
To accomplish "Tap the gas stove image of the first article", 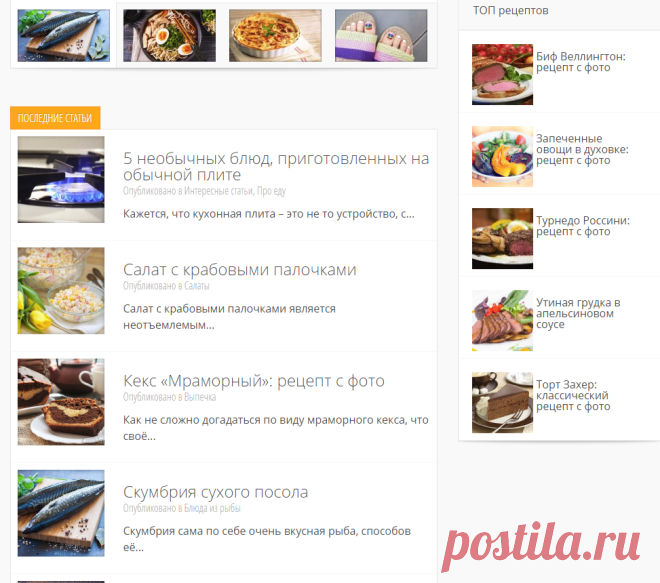I will [x=61, y=179].
